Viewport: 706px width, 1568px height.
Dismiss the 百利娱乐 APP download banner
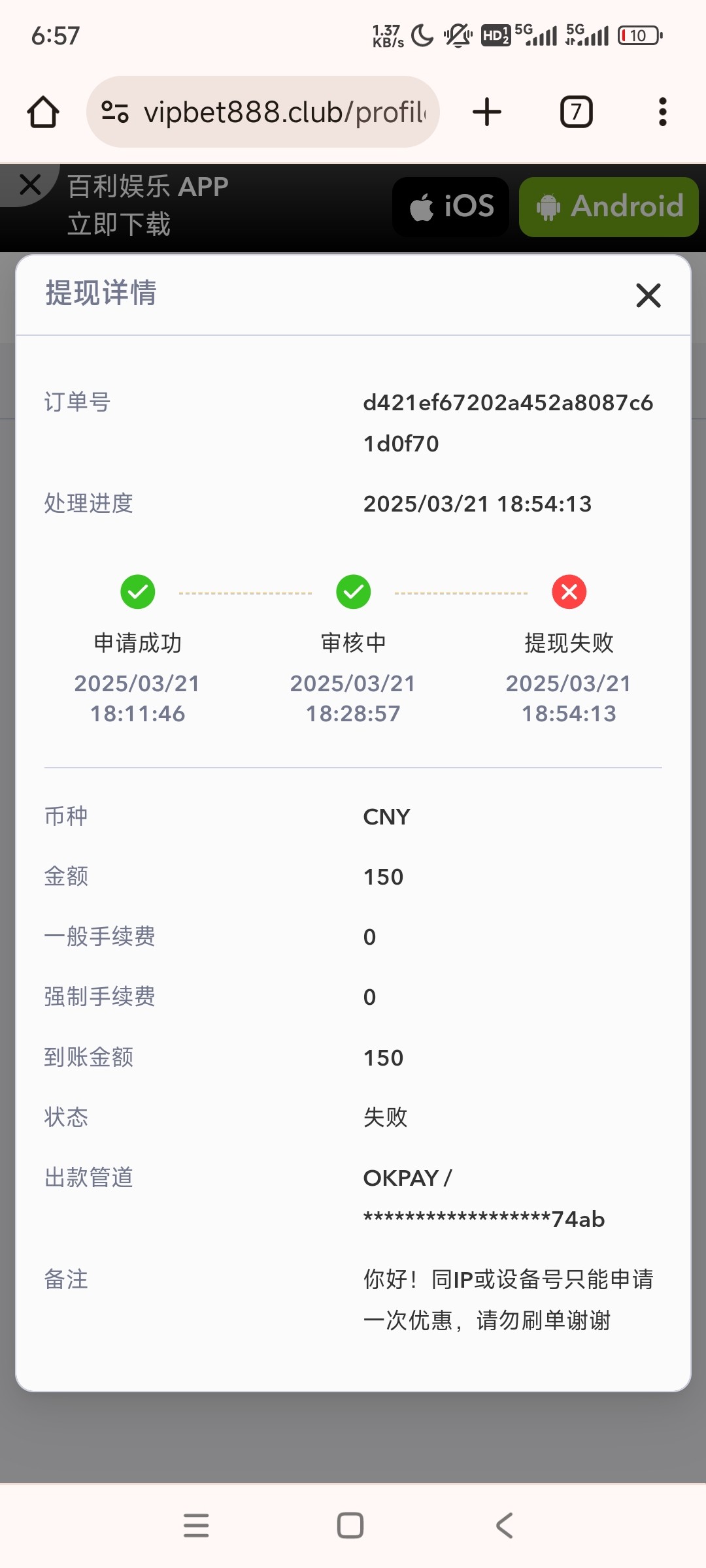[30, 184]
